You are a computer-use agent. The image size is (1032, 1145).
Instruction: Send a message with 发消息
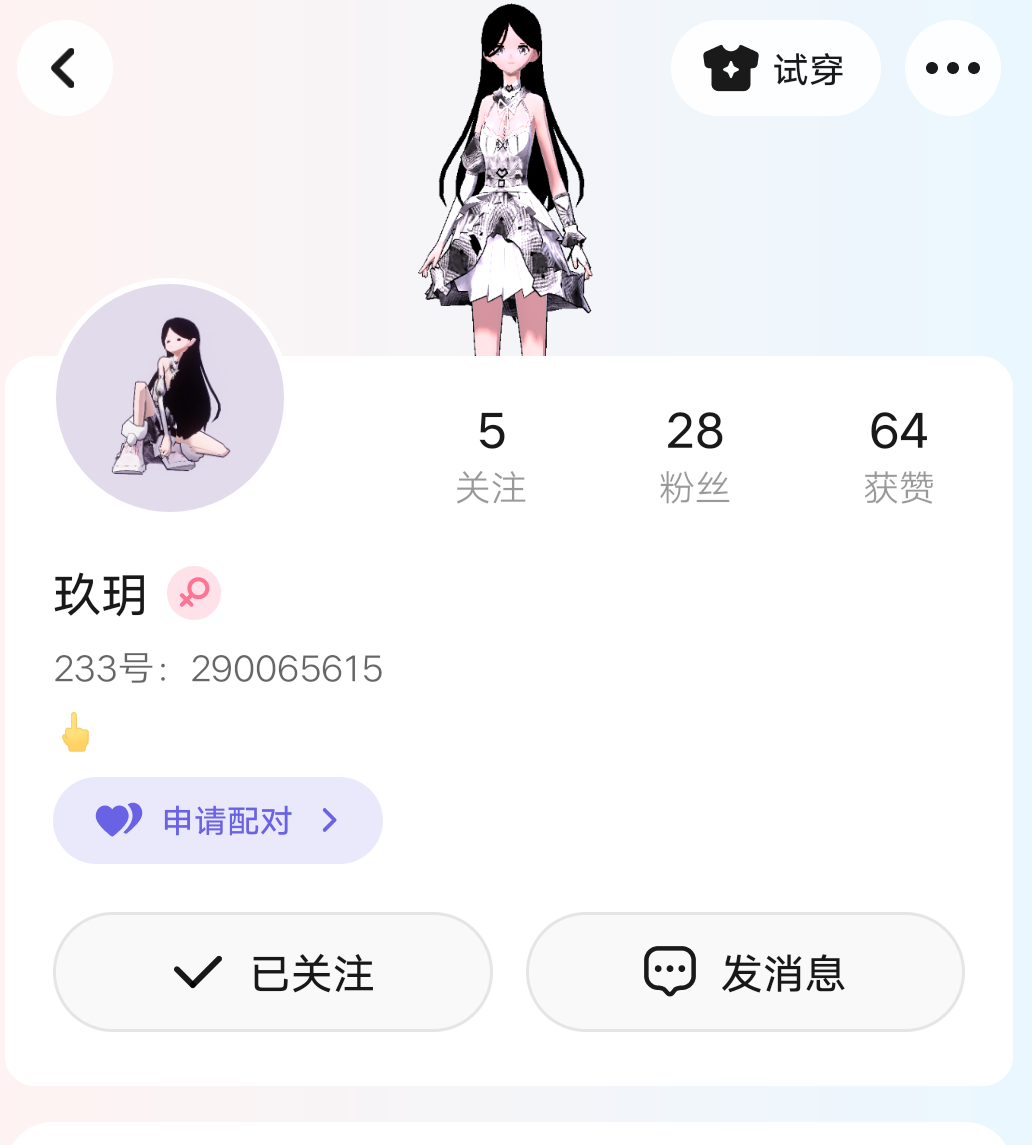(745, 972)
